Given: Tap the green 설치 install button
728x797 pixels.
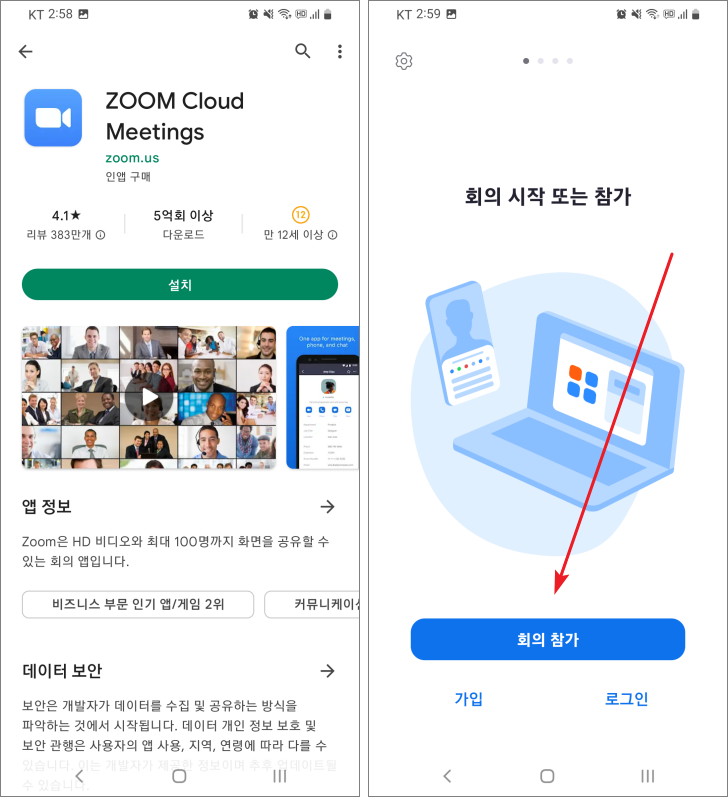Looking at the screenshot, I should (180, 285).
